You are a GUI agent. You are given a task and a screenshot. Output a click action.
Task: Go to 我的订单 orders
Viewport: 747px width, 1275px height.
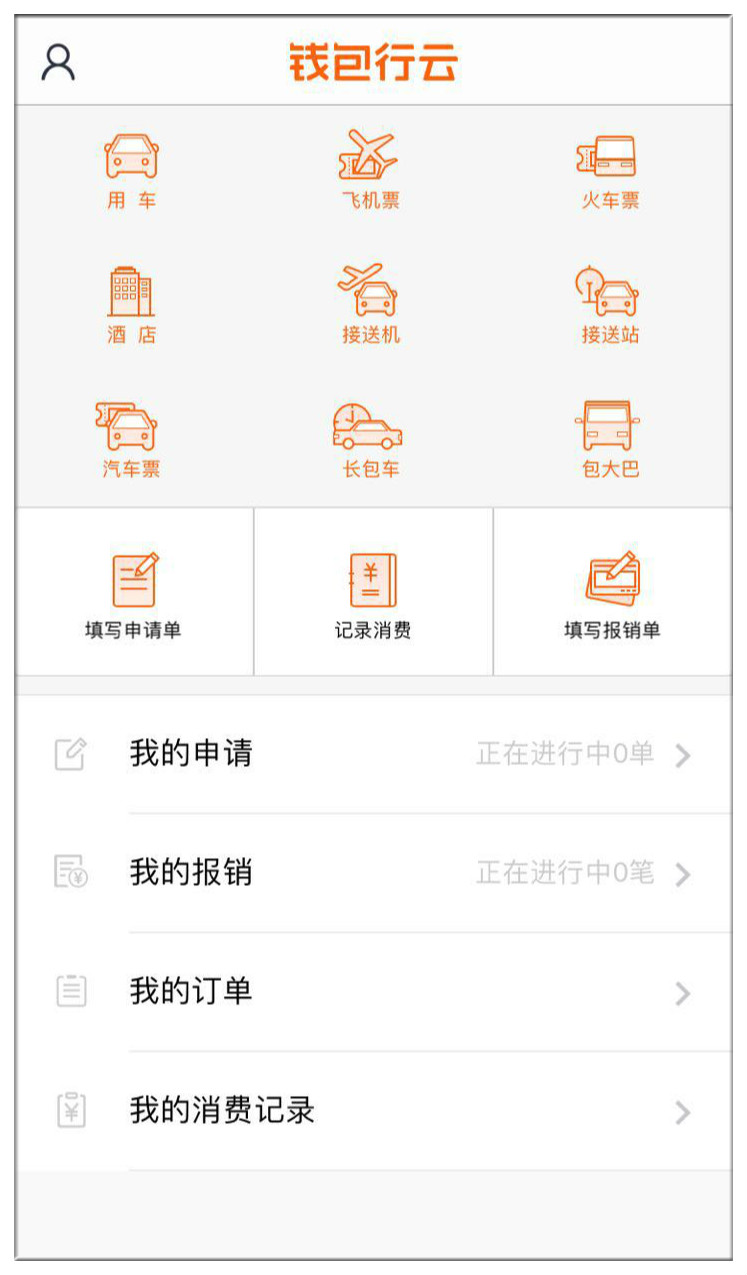tap(373, 992)
